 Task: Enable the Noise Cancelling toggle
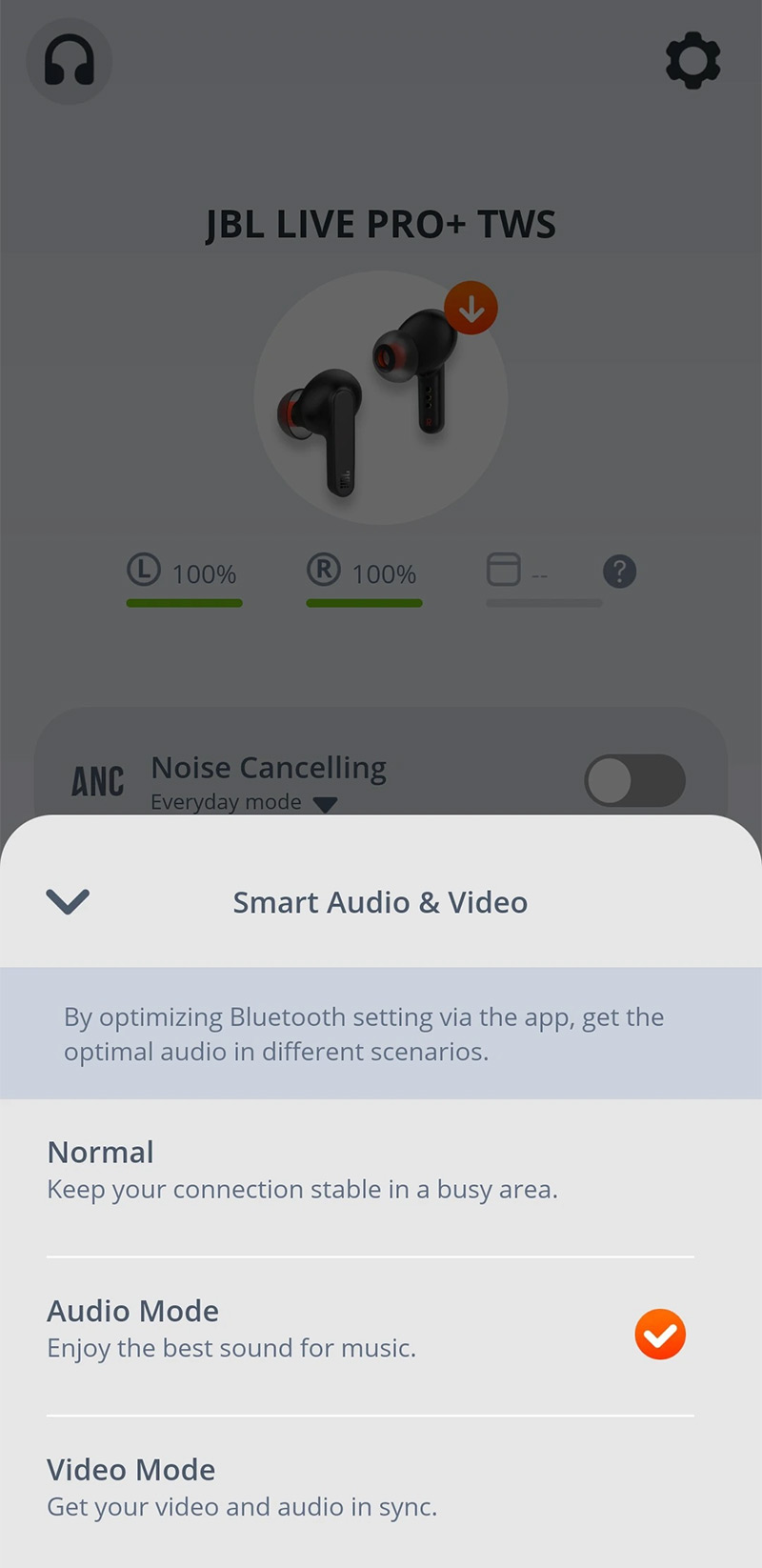pos(634,780)
